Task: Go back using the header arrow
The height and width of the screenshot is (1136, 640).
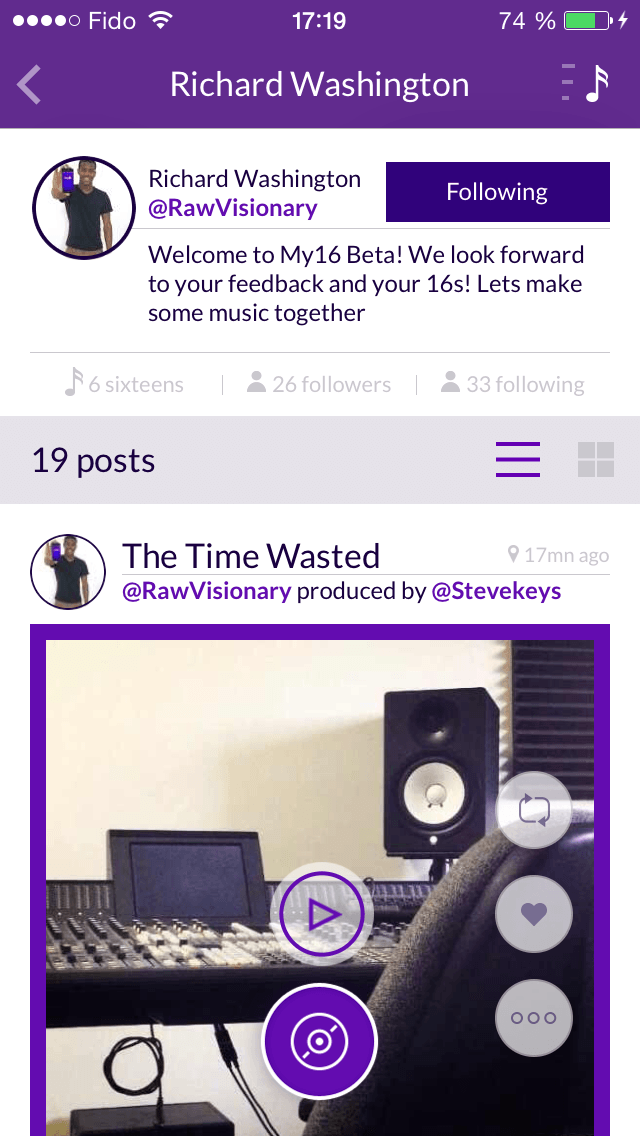Action: pyautogui.click(x=30, y=85)
